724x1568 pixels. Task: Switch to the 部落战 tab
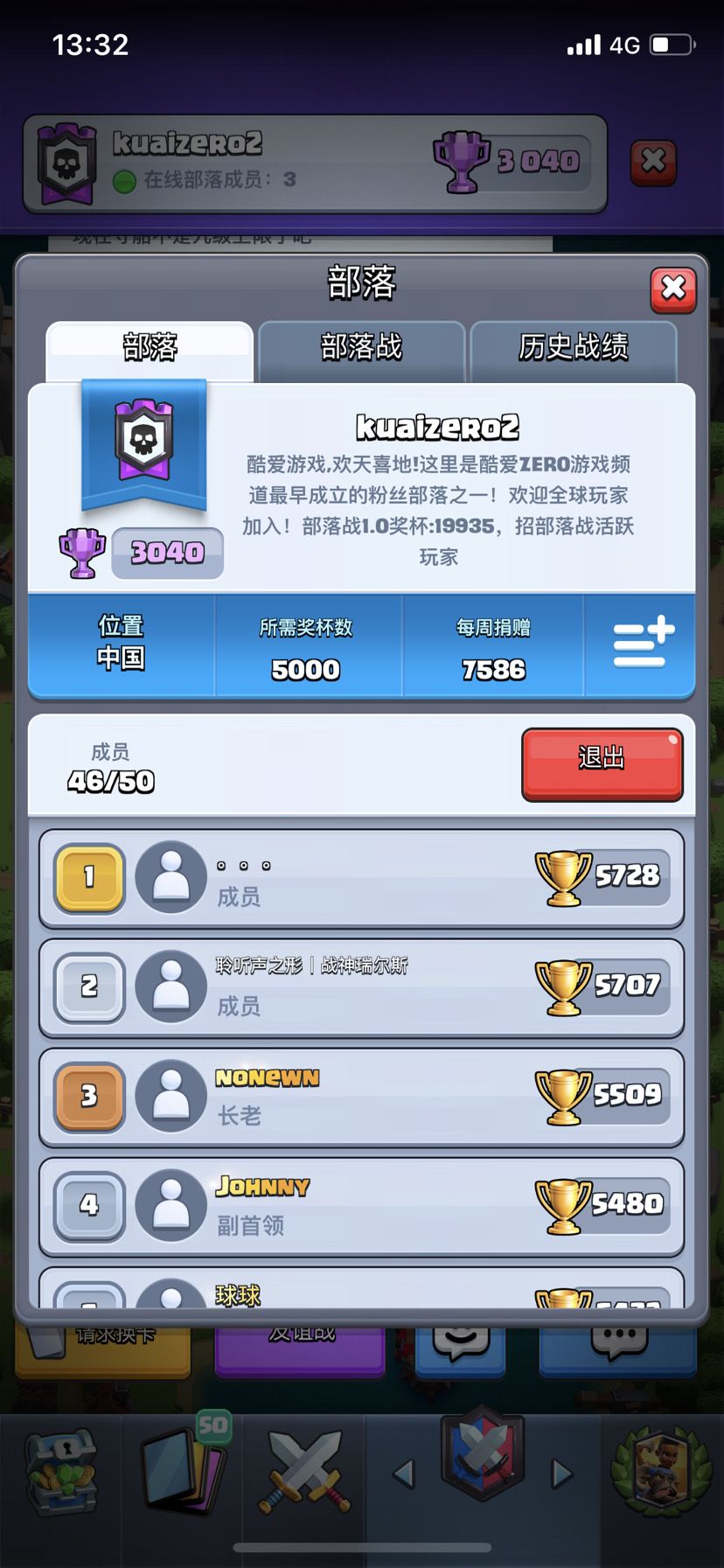(359, 347)
